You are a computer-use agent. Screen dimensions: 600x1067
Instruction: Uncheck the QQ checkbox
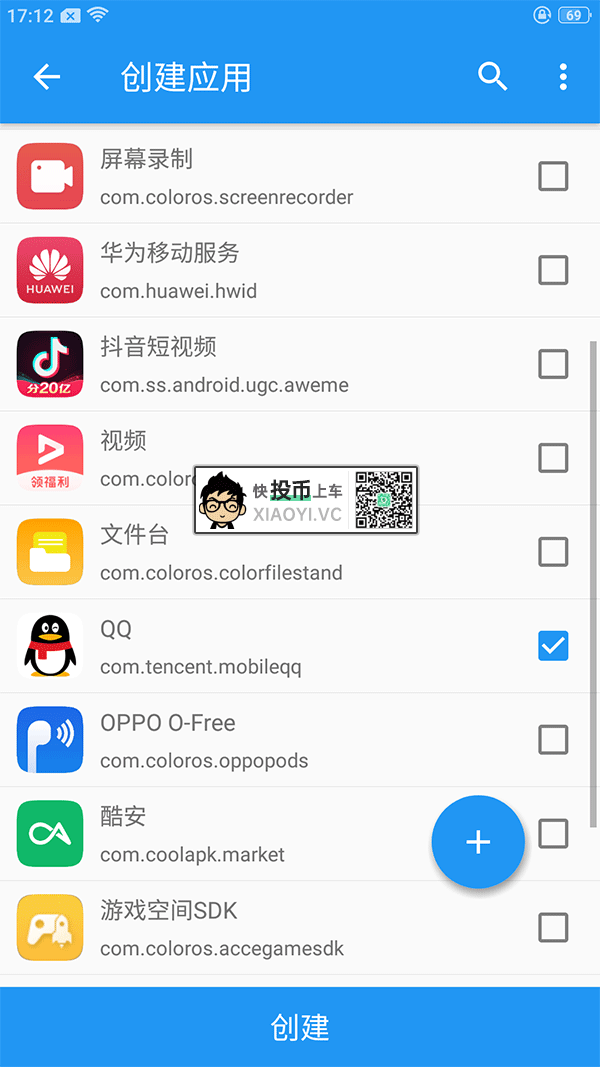tap(553, 646)
